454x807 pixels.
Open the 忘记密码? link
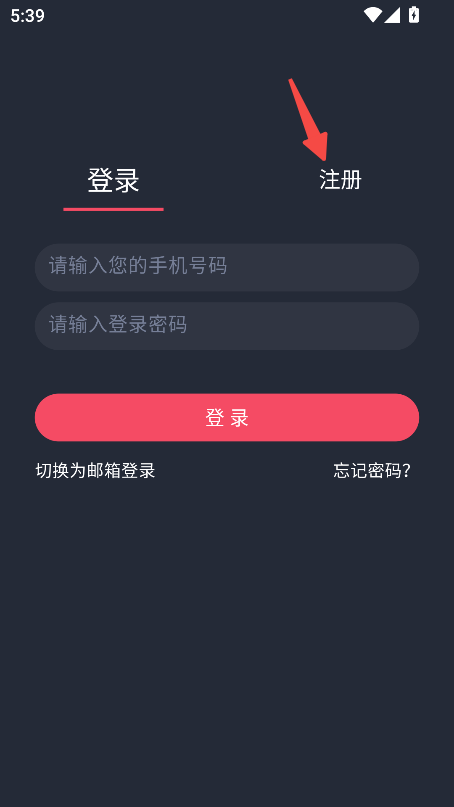tap(372, 470)
